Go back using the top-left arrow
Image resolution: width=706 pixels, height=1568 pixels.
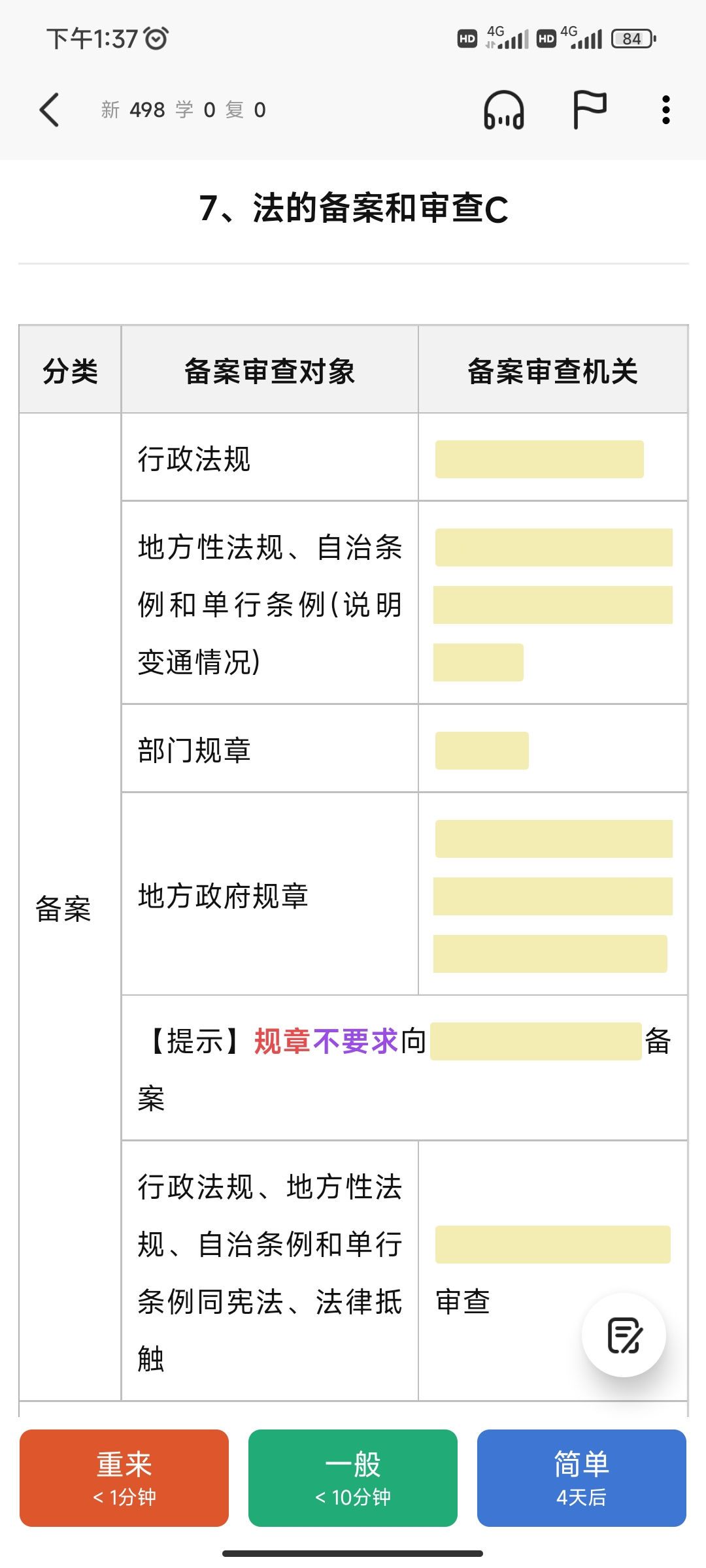(50, 110)
